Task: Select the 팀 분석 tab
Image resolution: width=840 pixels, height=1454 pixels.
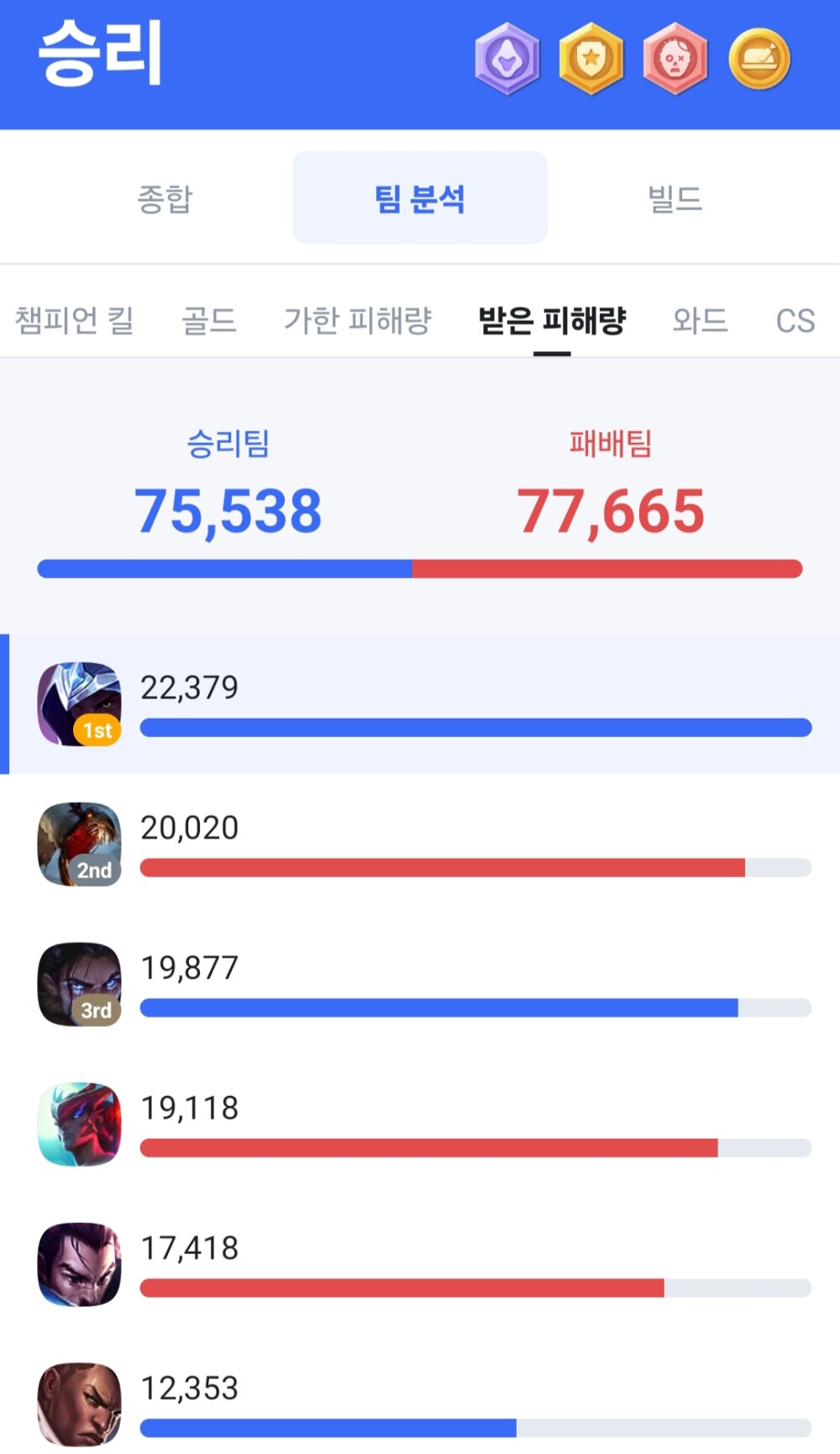Action: point(419,199)
